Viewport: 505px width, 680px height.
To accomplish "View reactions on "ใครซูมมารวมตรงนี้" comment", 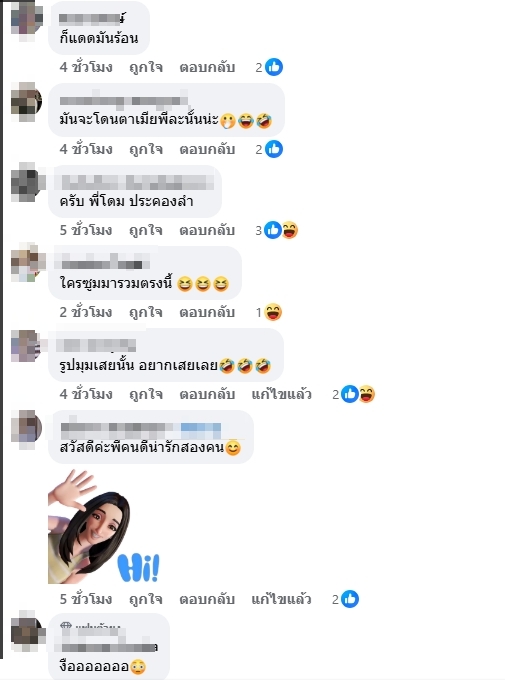I will pos(269,312).
